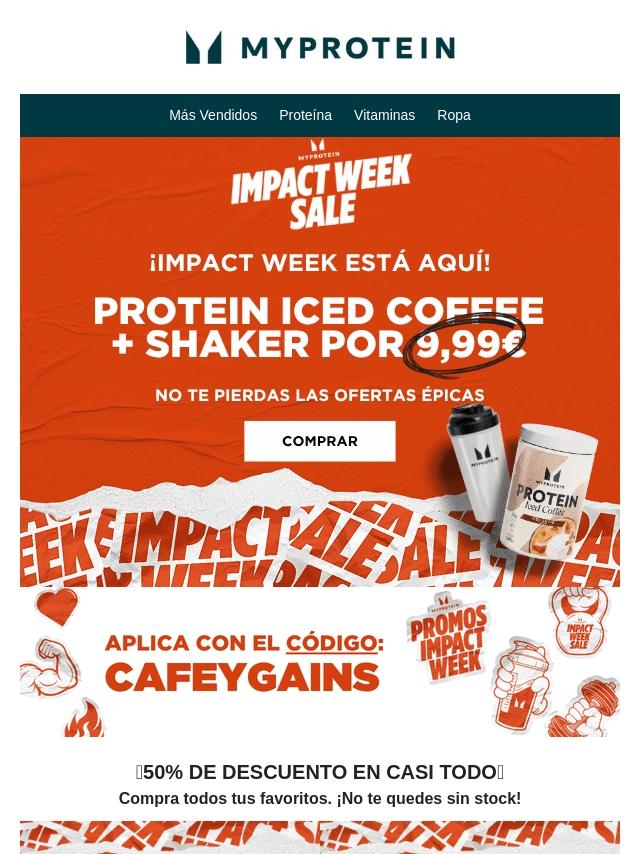The height and width of the screenshot is (854, 640).
Task: Go to the Proteína section
Action: (x=306, y=115)
